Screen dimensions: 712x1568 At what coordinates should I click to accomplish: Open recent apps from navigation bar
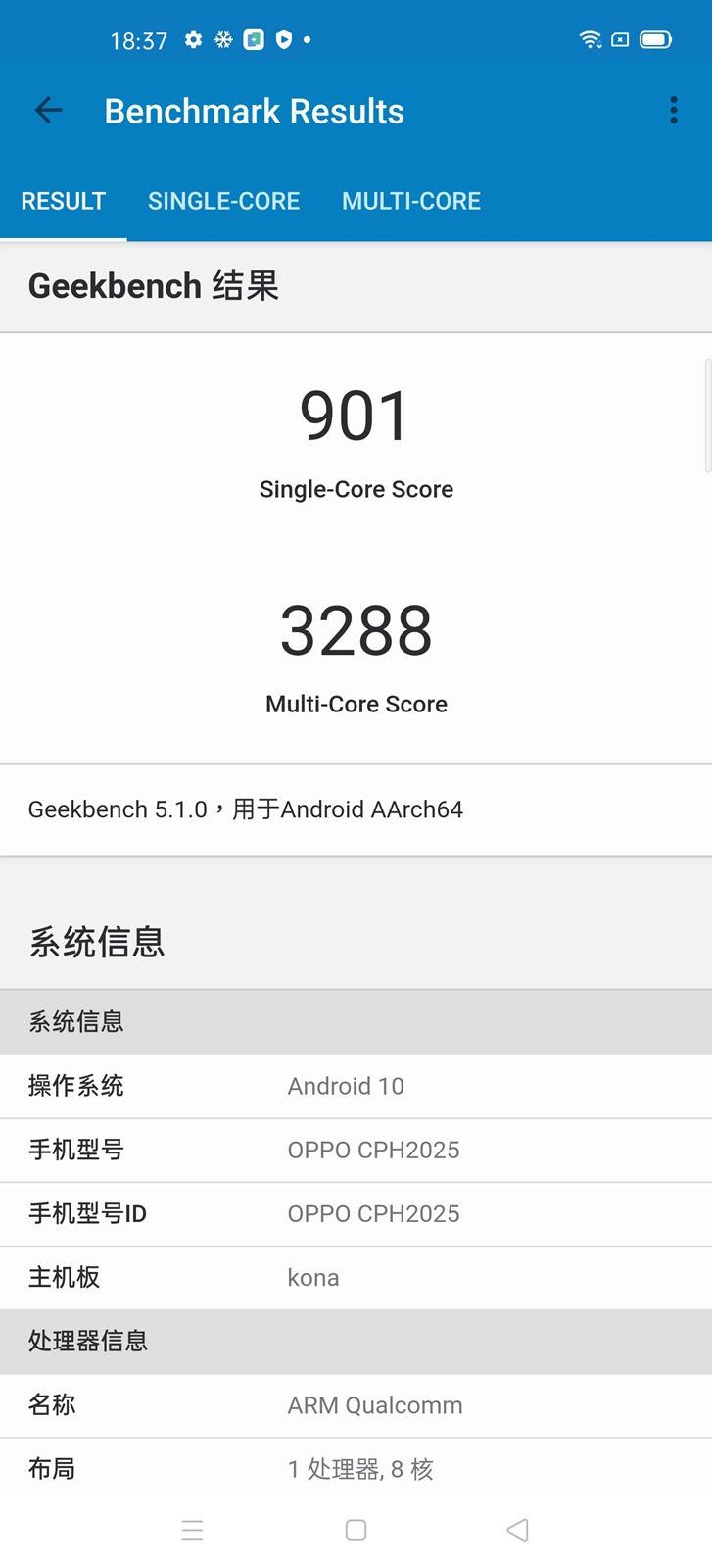[x=193, y=1530]
